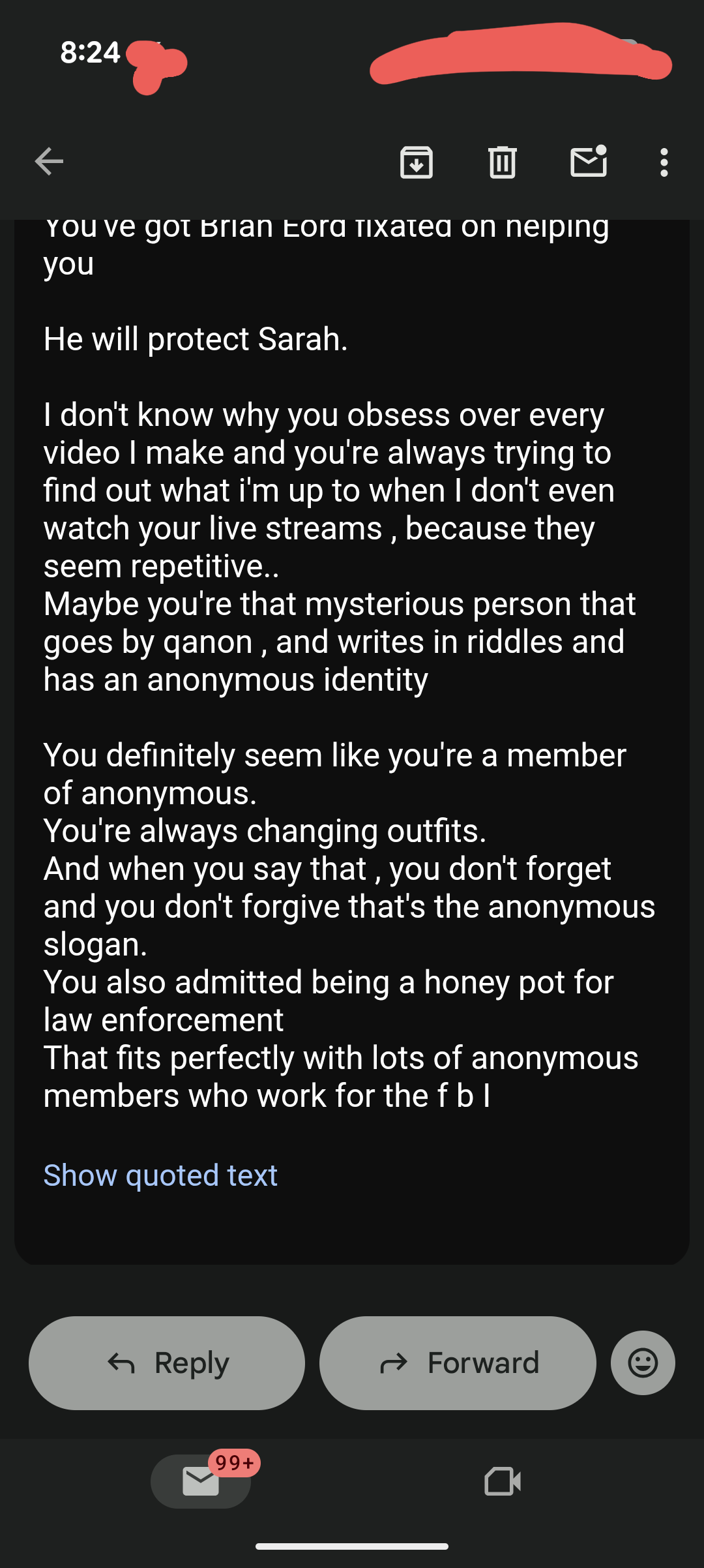Open the three-dot overflow menu
The height and width of the screenshot is (1568, 704).
(664, 162)
